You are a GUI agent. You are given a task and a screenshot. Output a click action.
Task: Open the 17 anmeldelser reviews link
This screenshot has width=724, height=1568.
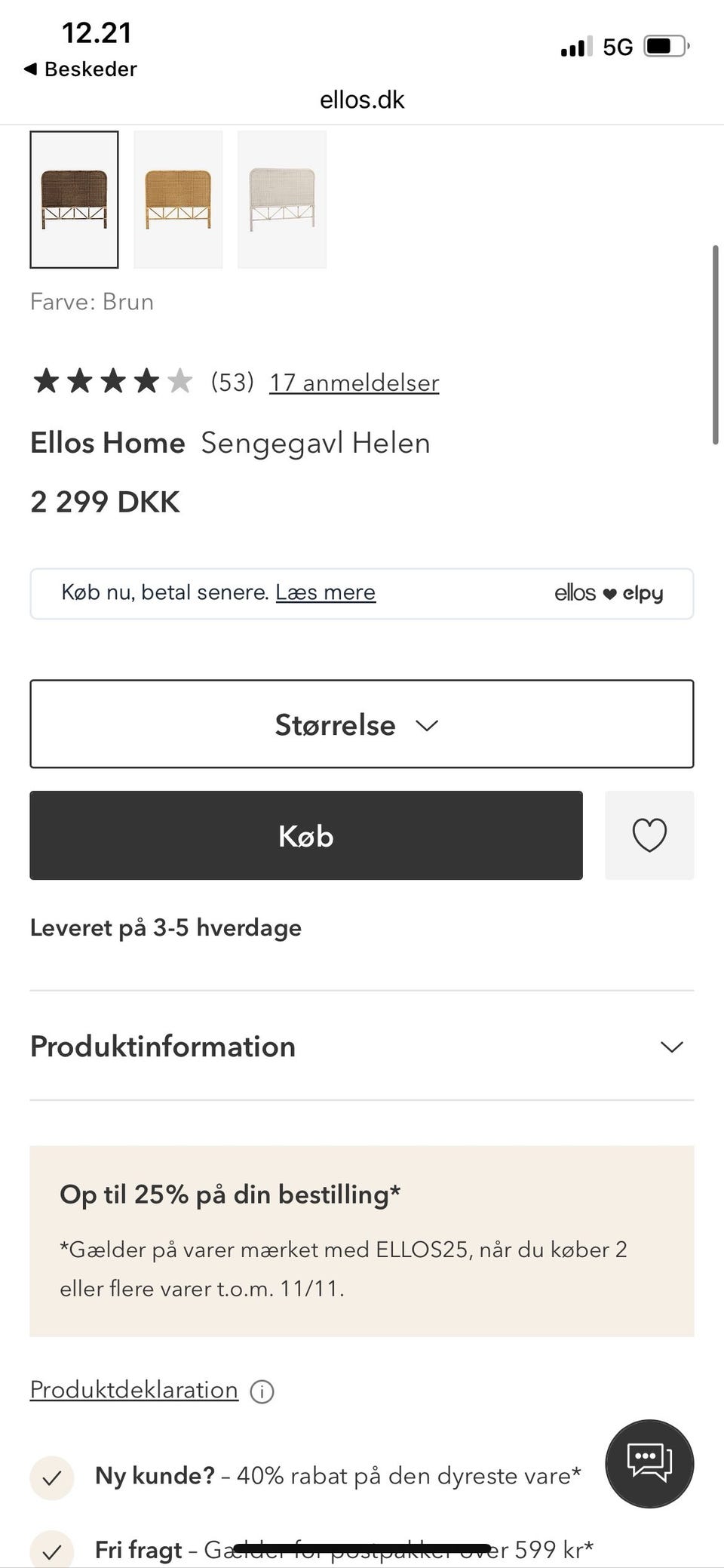click(x=353, y=383)
